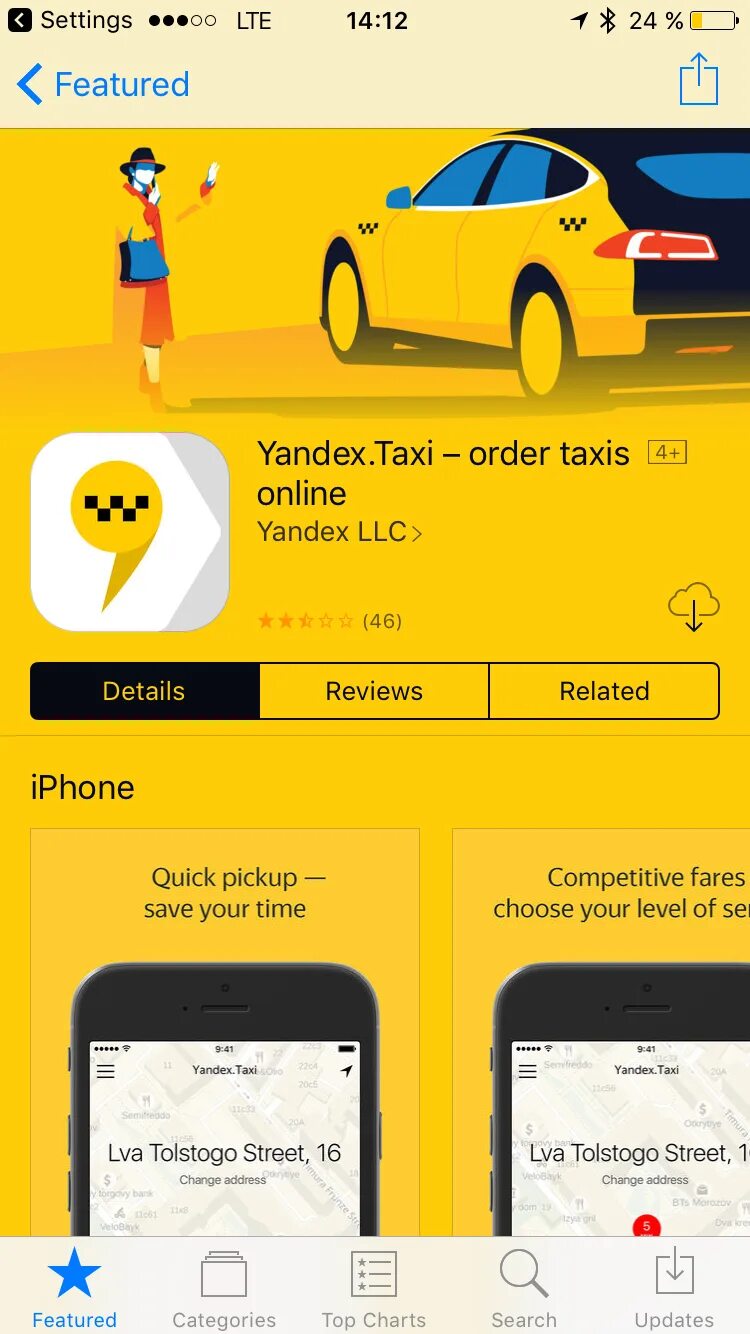
Task: Open the Featured tab
Action: [75, 1290]
